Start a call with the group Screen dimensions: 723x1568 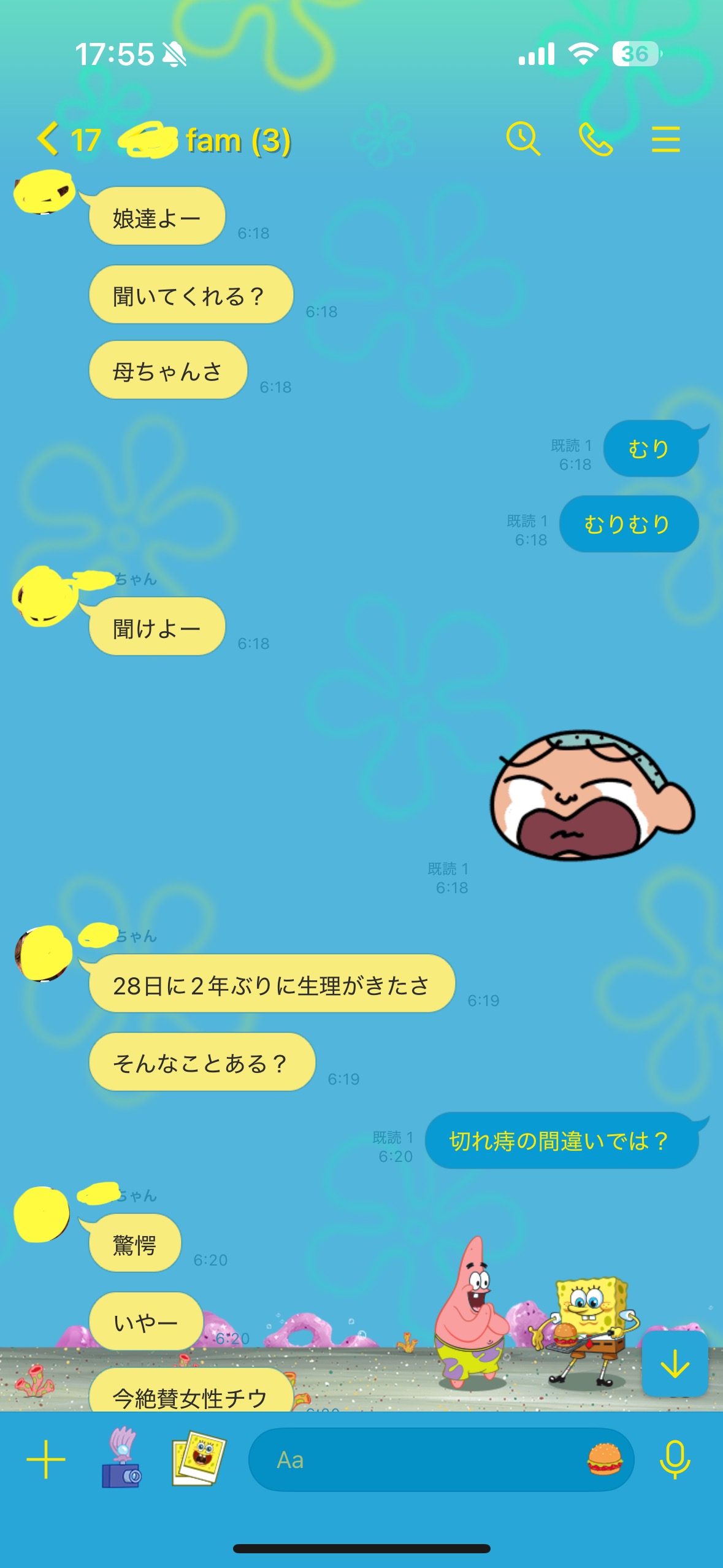[595, 139]
